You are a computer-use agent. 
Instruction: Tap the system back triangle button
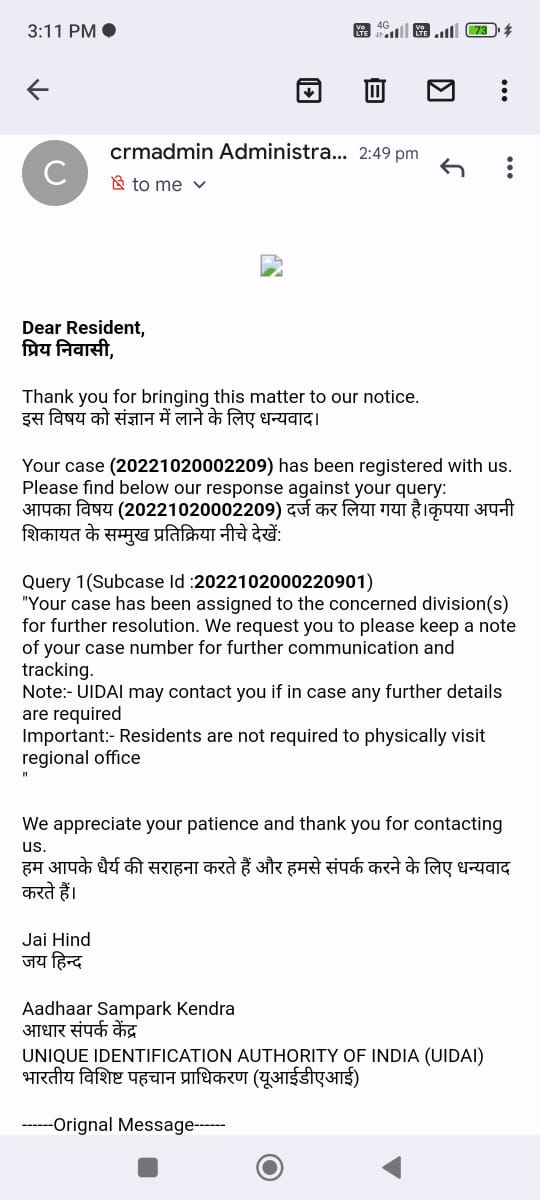coord(392,1167)
